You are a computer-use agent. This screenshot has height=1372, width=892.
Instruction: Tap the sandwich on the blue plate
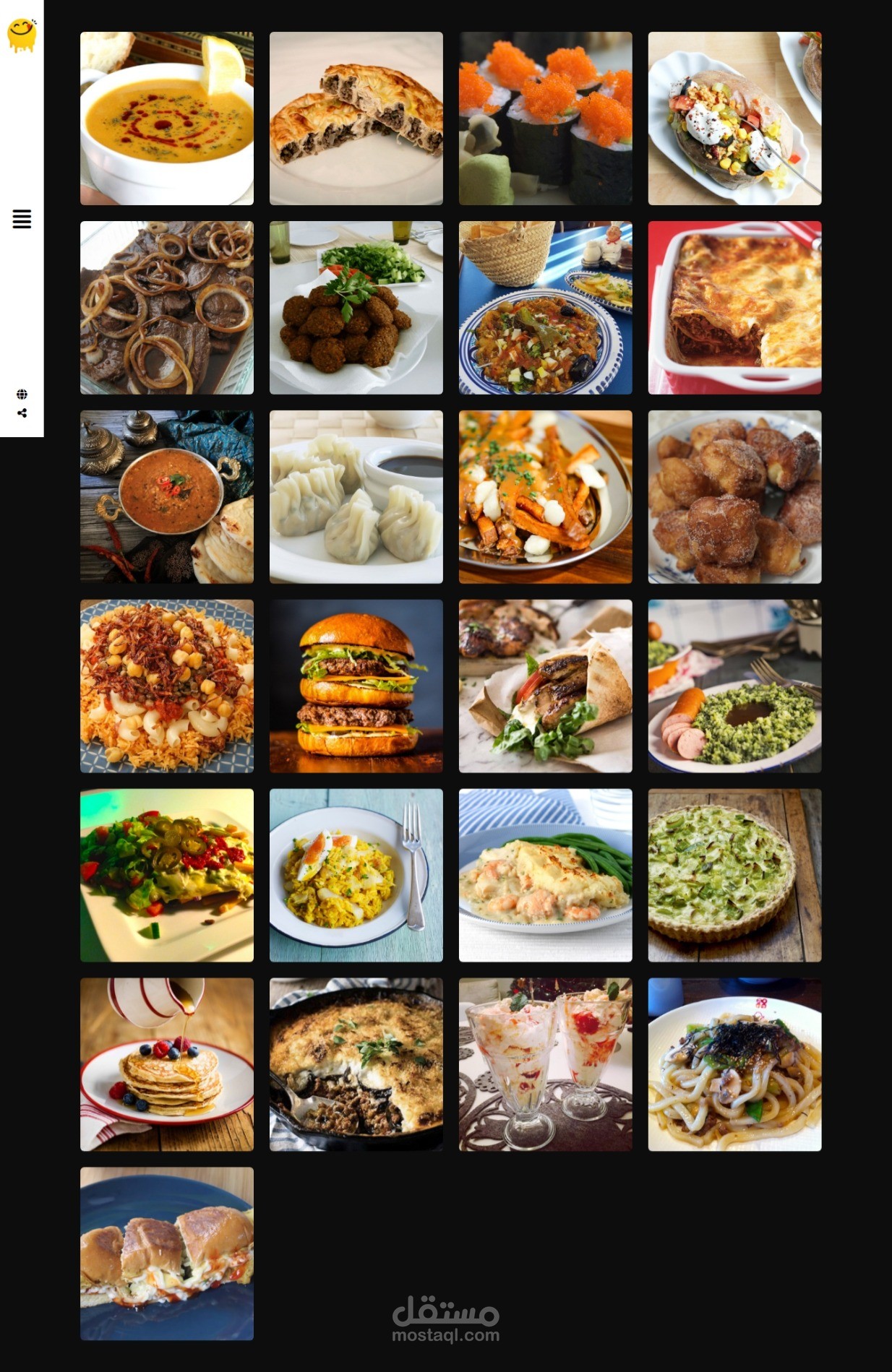coord(166,1254)
